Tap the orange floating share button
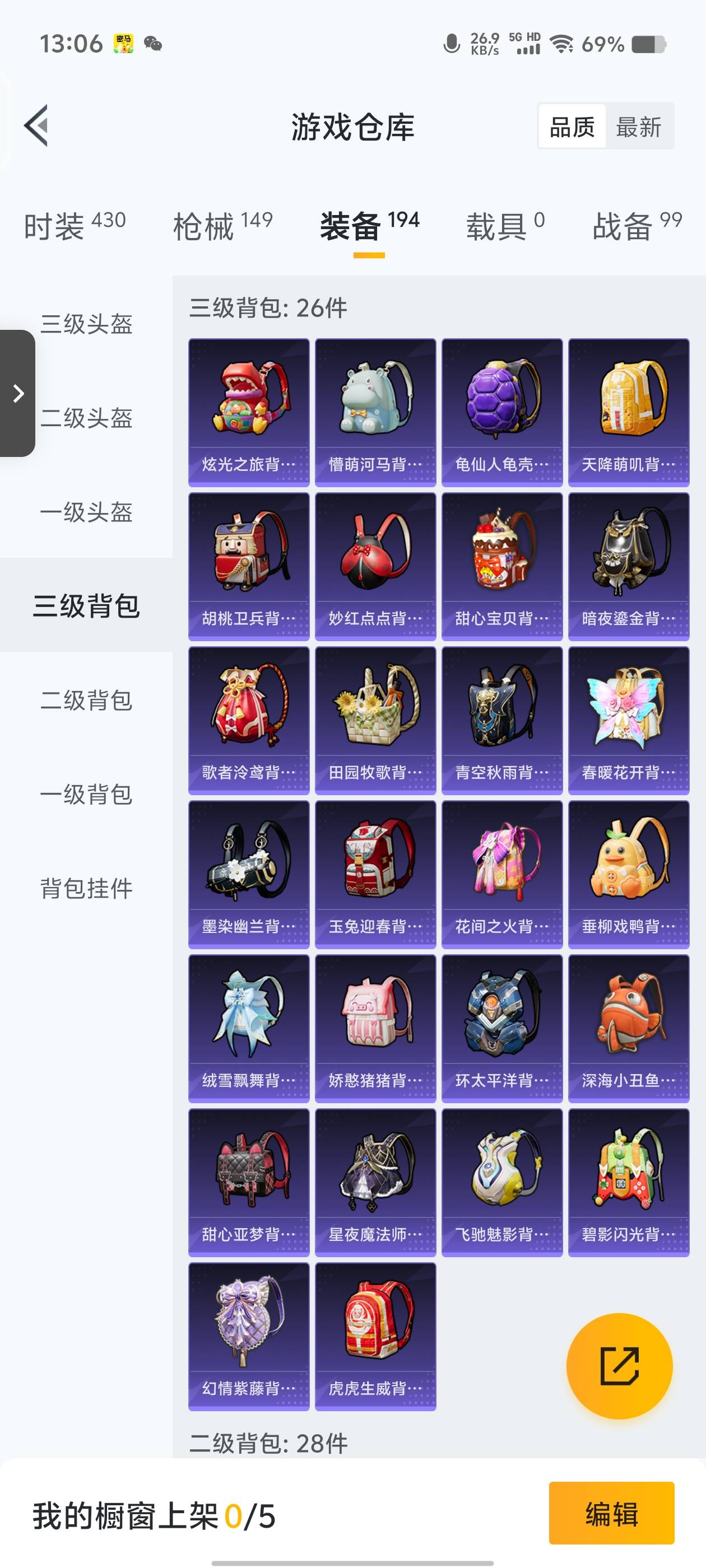This screenshot has height=1568, width=706. click(x=619, y=1366)
